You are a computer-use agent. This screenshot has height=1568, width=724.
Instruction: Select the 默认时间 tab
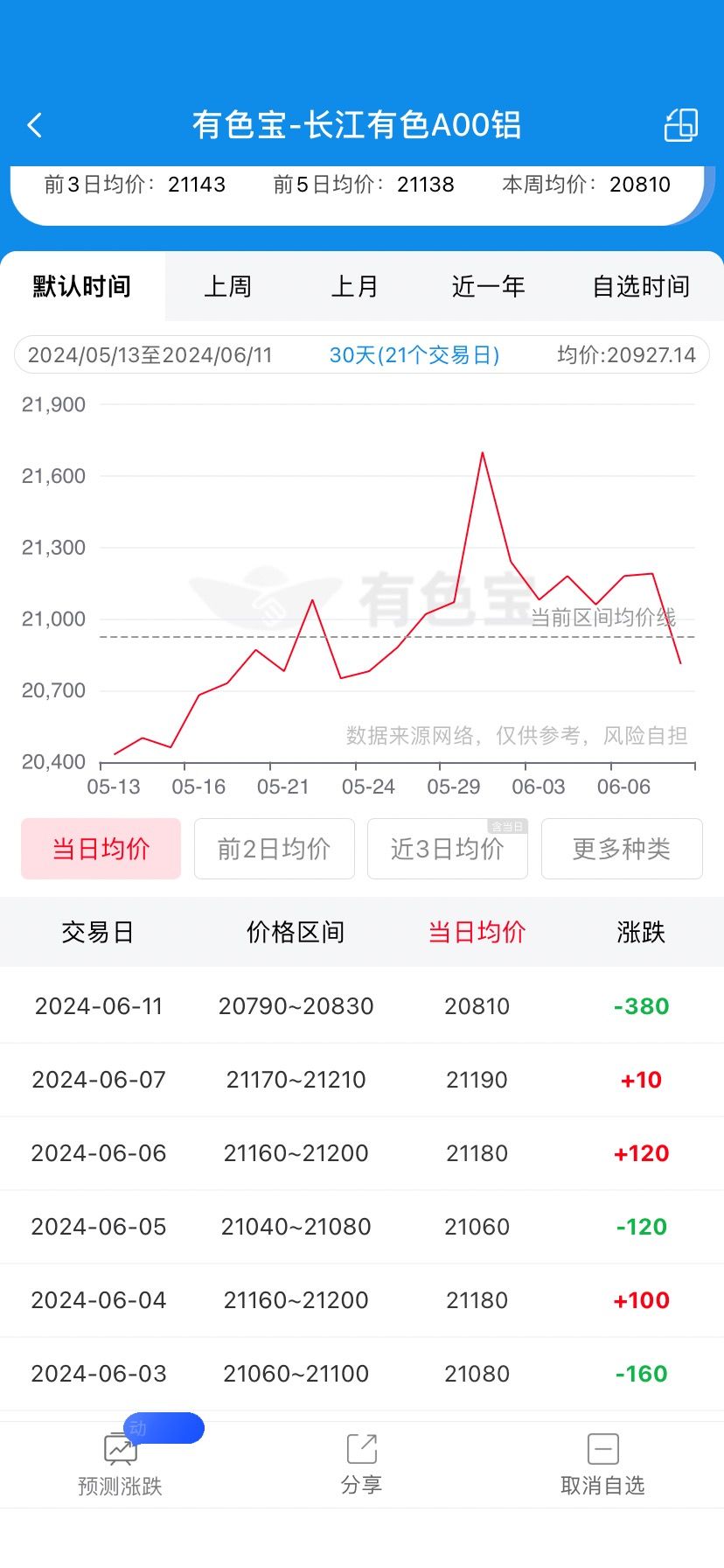click(82, 286)
